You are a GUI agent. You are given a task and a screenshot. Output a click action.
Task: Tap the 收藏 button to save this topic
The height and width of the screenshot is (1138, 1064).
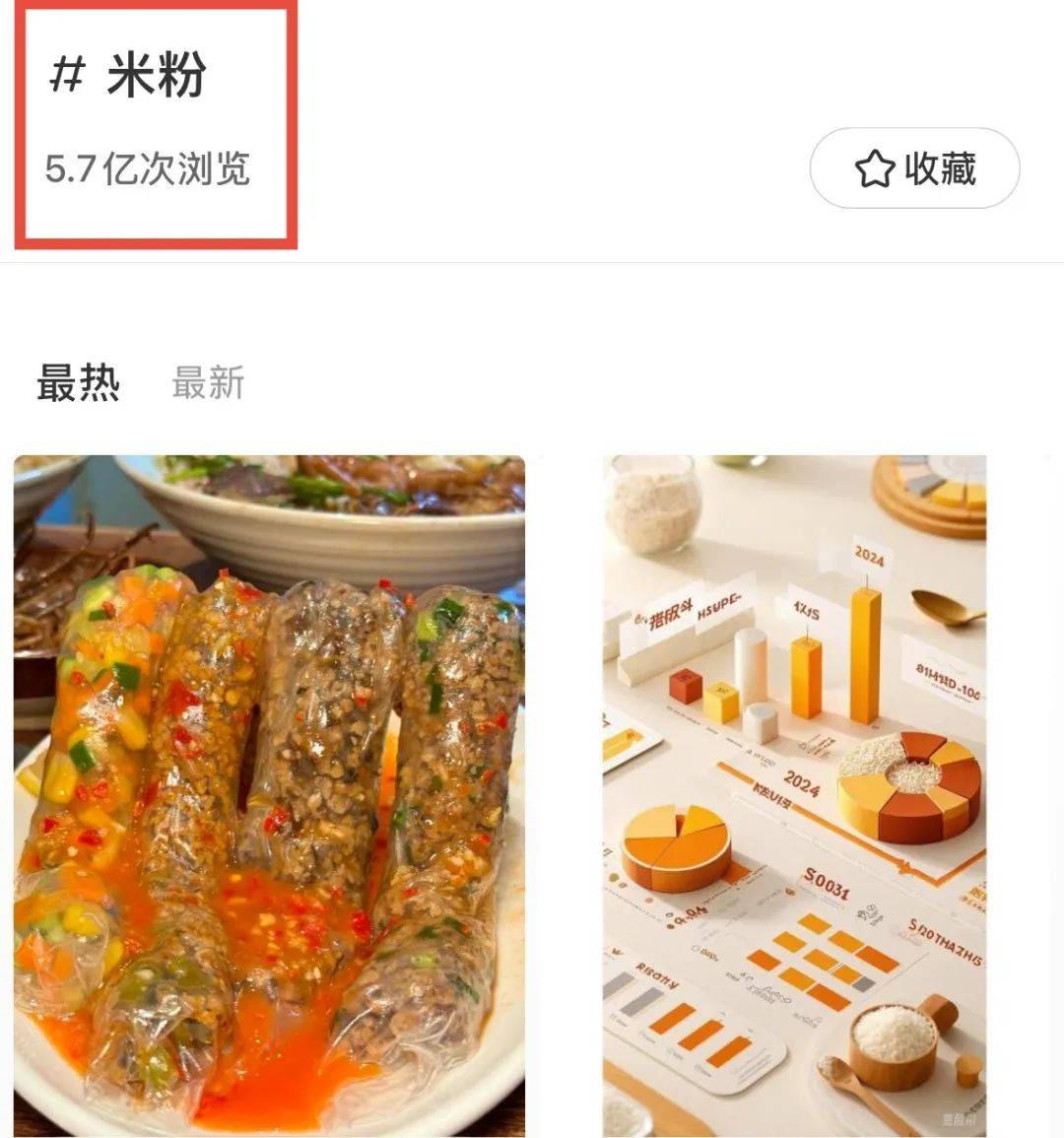click(x=914, y=168)
